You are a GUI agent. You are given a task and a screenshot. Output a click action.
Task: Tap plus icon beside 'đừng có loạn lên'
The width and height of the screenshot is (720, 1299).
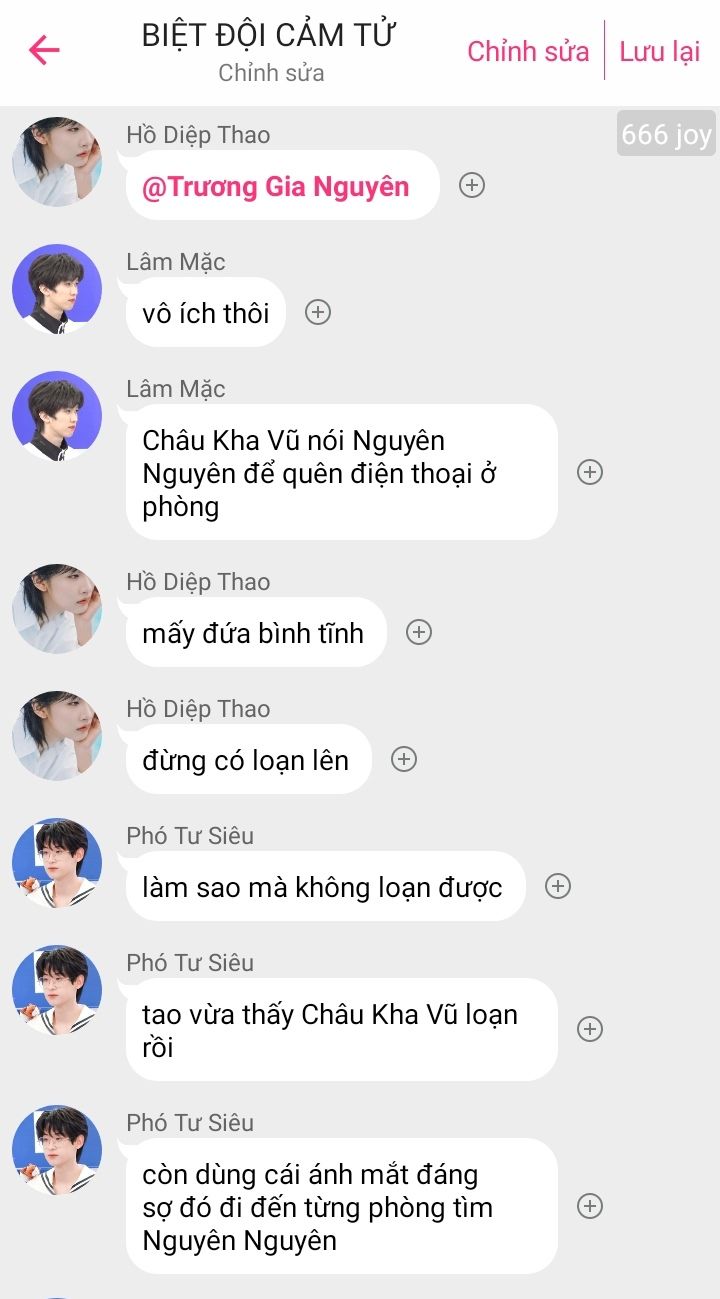coord(404,759)
